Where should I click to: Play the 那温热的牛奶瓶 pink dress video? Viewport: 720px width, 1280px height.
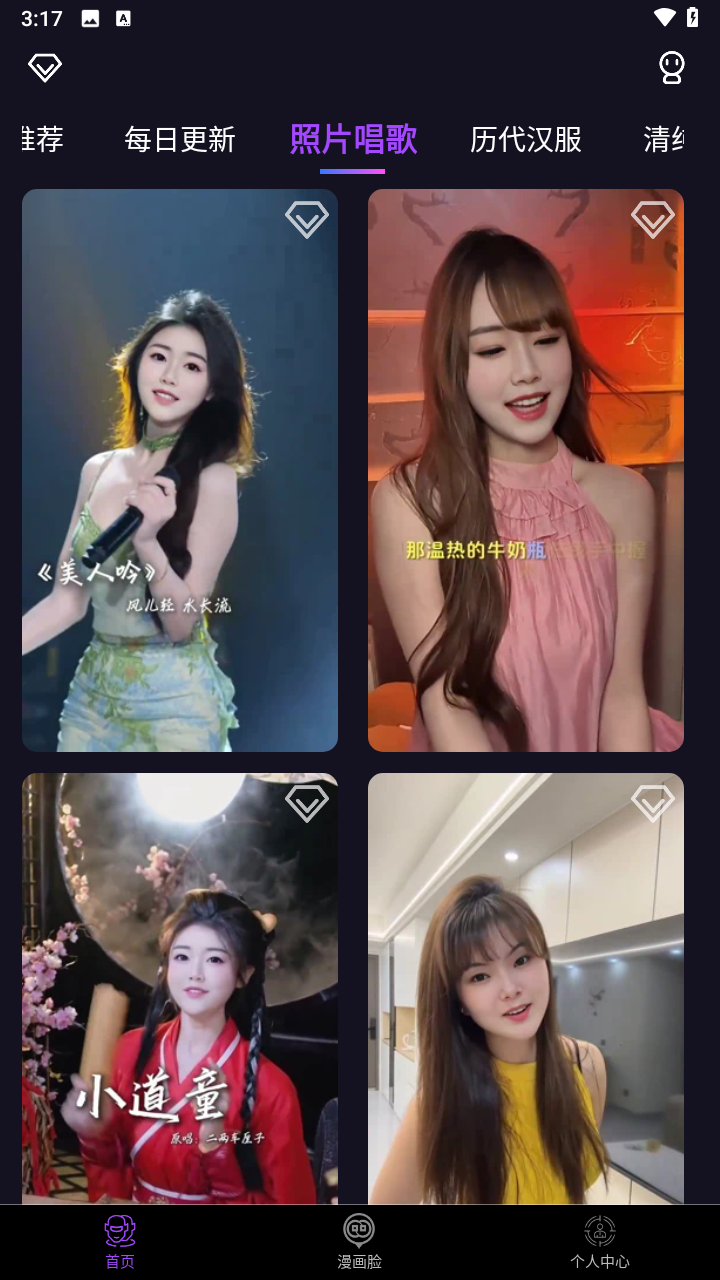click(526, 468)
